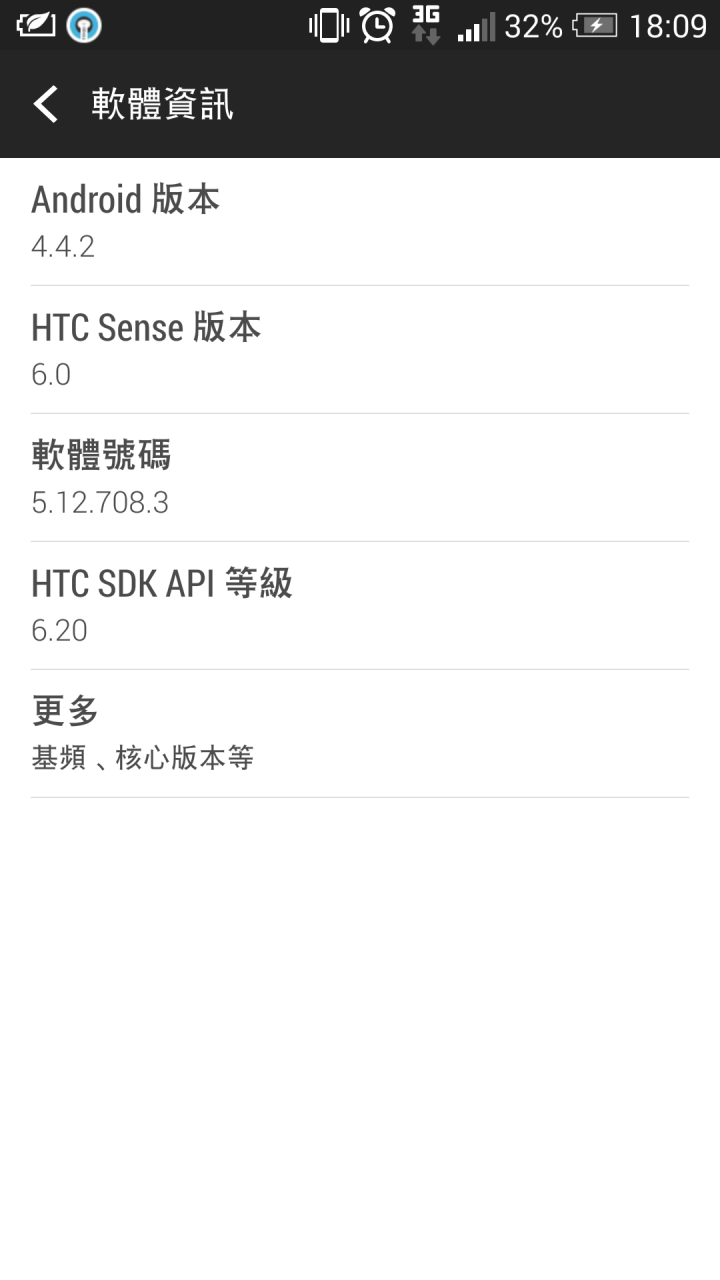Viewport: 720px width, 1280px height.
Task: Go back from 軟體資訊 screen
Action: click(45, 104)
